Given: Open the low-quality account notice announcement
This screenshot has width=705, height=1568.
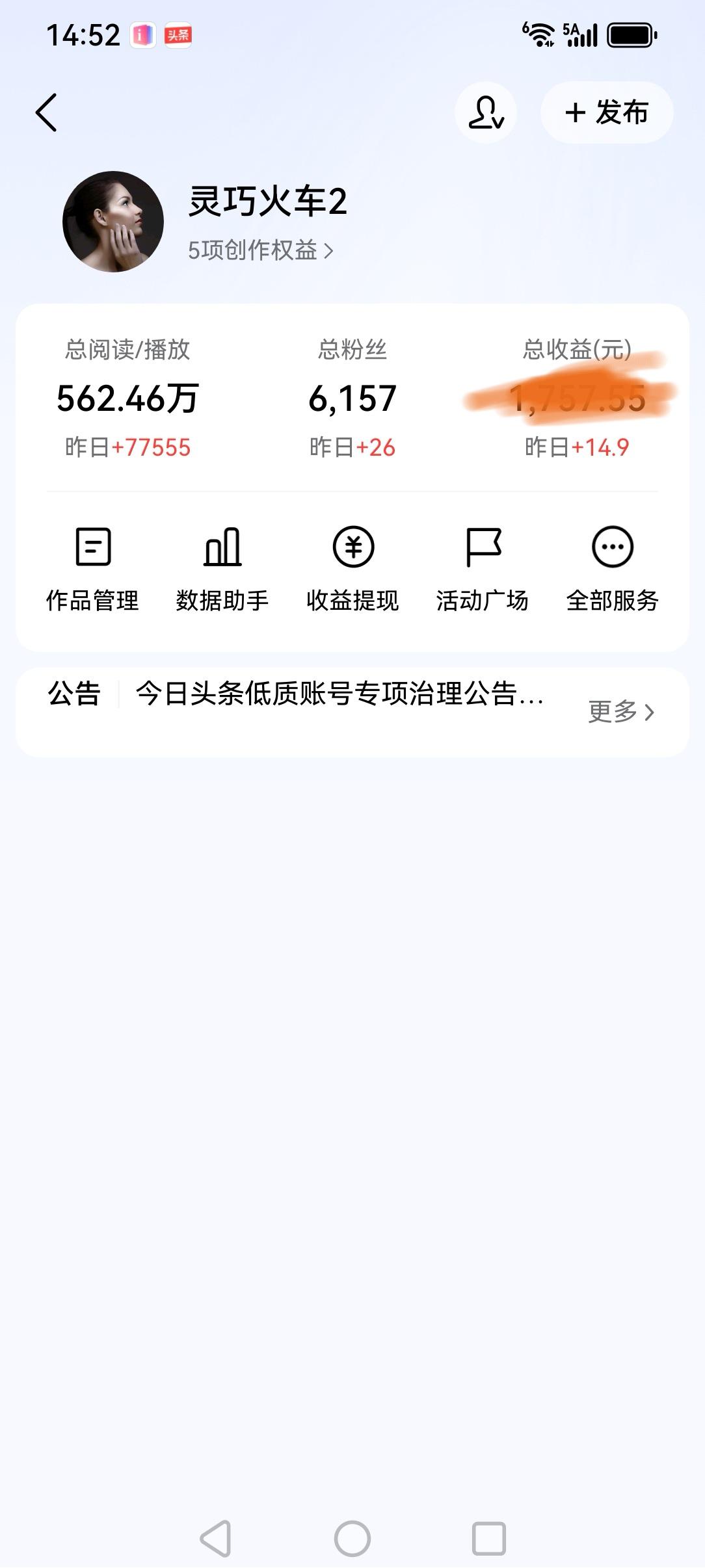Looking at the screenshot, I should pyautogui.click(x=338, y=696).
